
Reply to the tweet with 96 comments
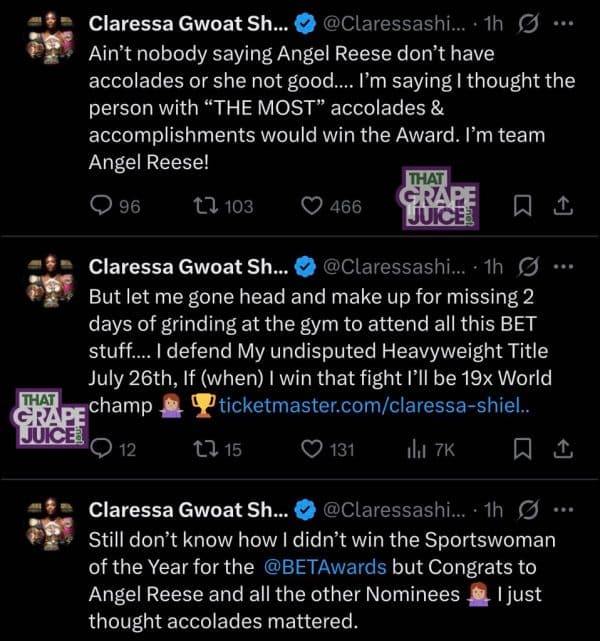point(103,206)
